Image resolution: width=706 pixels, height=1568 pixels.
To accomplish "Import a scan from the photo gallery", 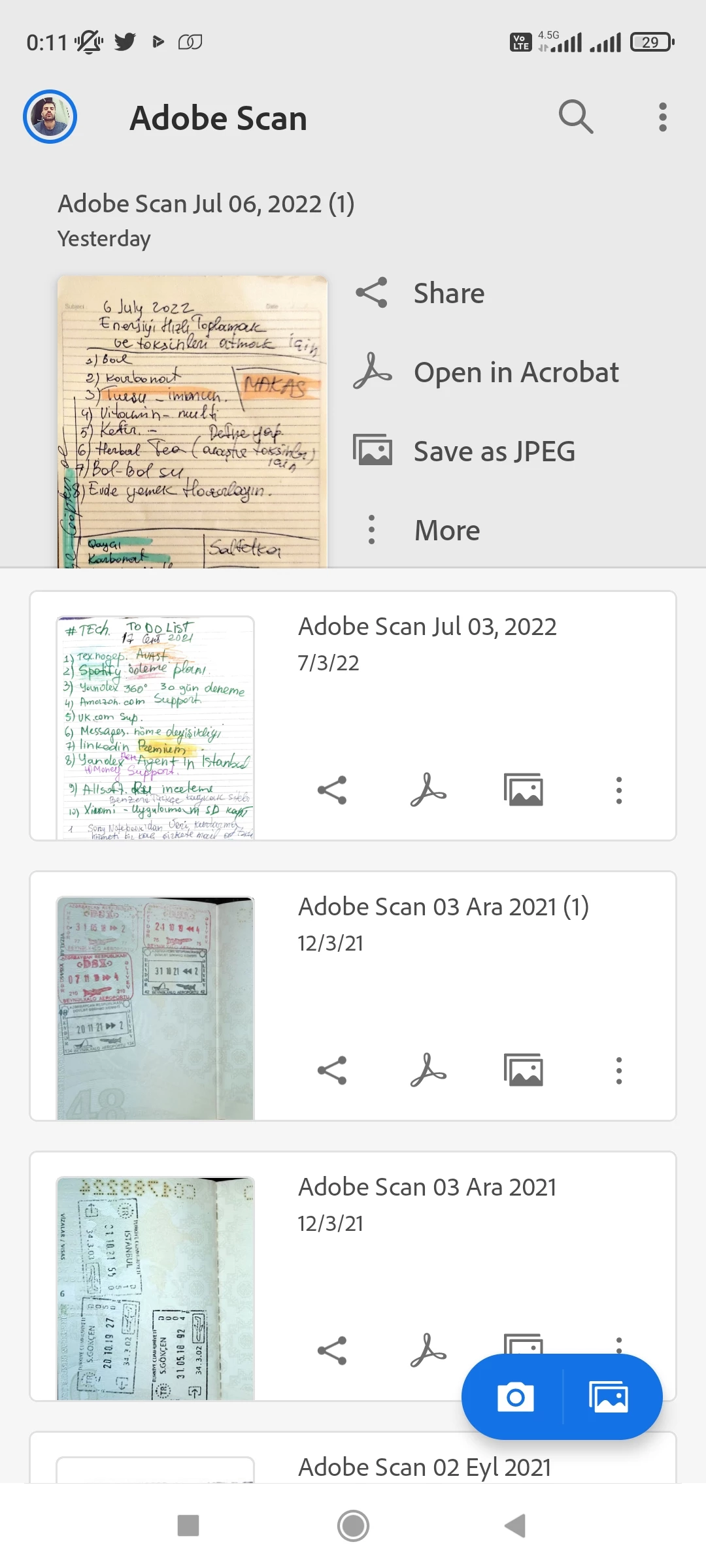I will [x=609, y=1397].
